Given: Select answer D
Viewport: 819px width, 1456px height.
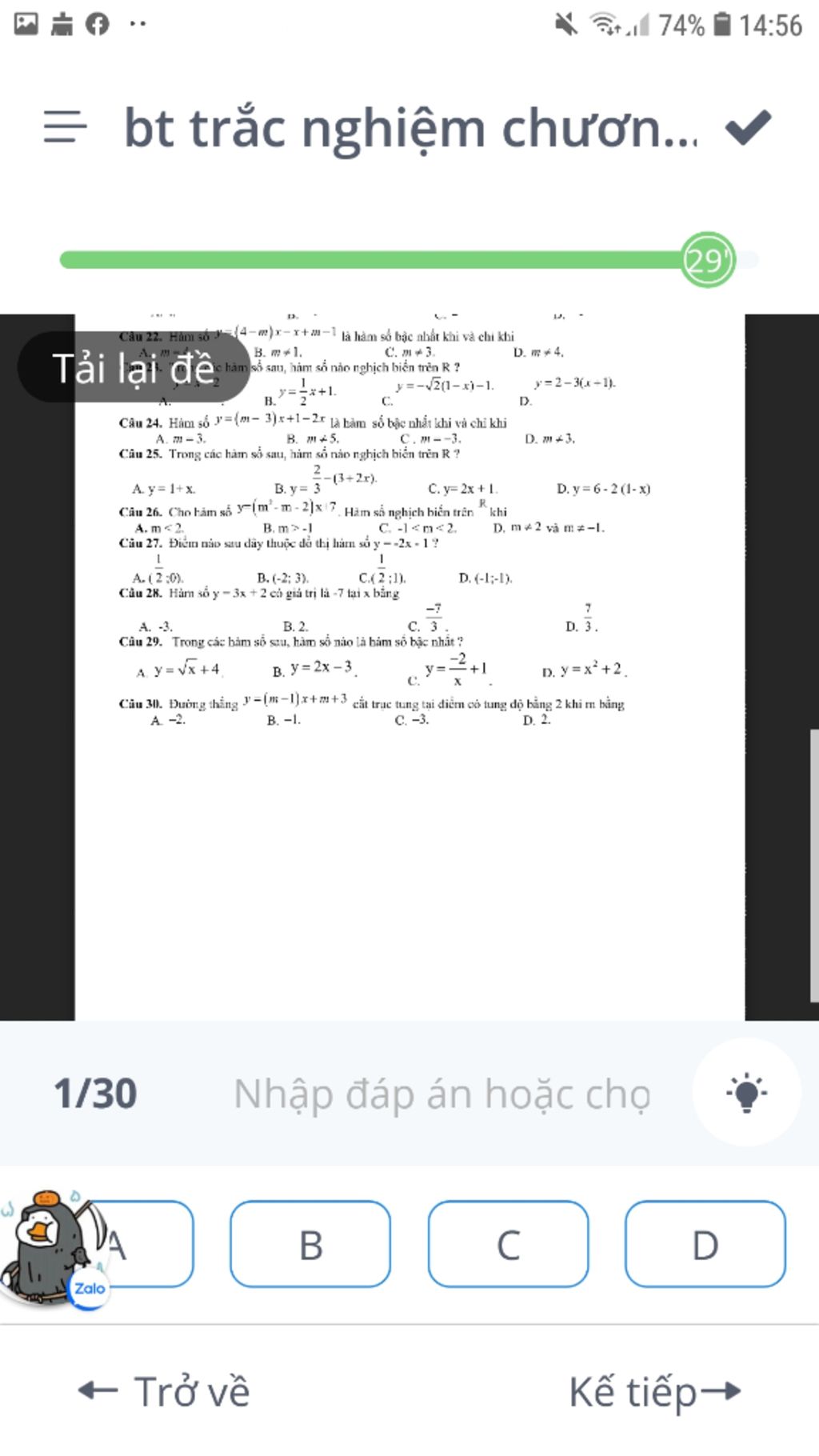Looking at the screenshot, I should pos(705,1245).
